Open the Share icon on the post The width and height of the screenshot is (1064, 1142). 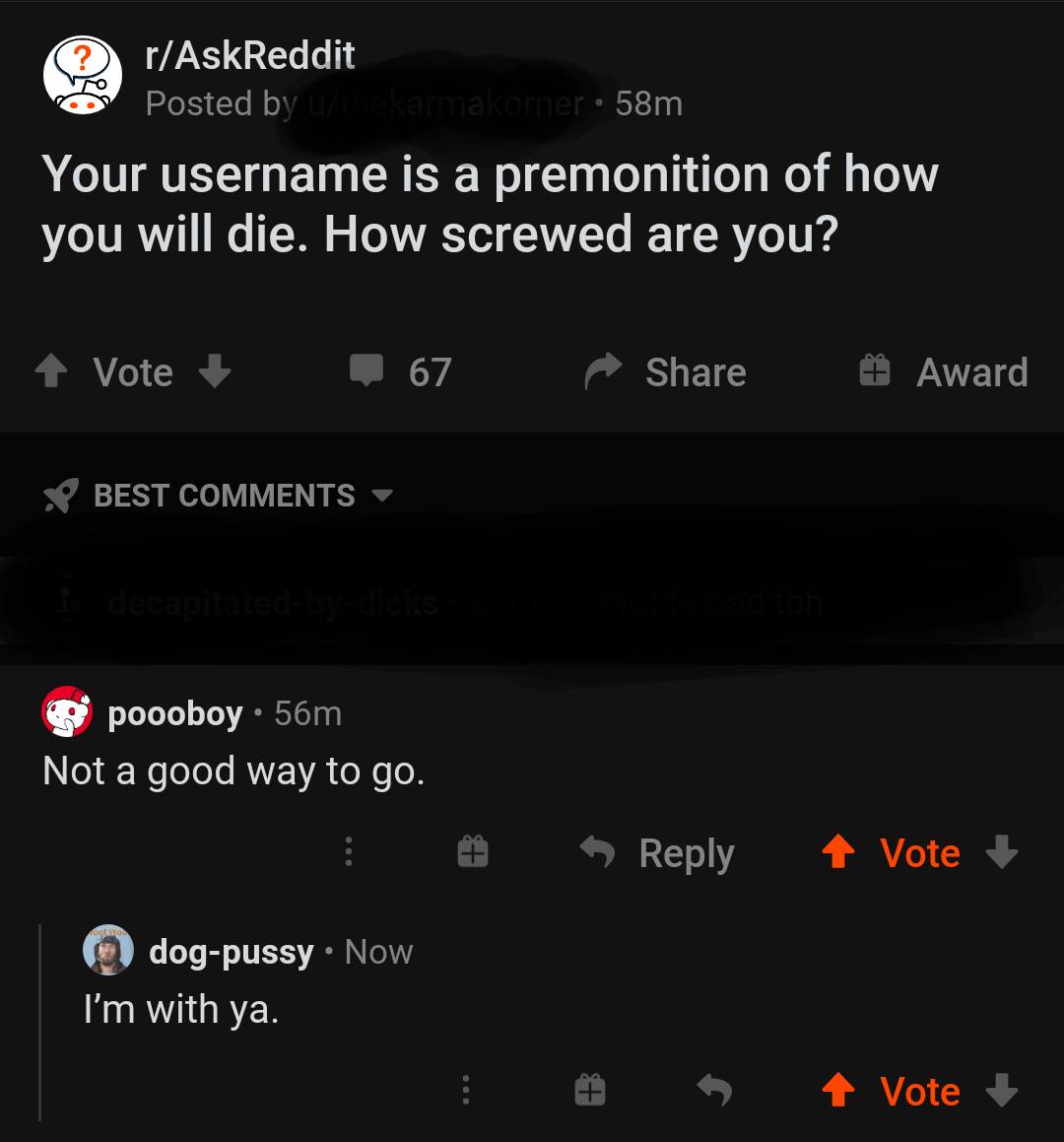coord(604,371)
